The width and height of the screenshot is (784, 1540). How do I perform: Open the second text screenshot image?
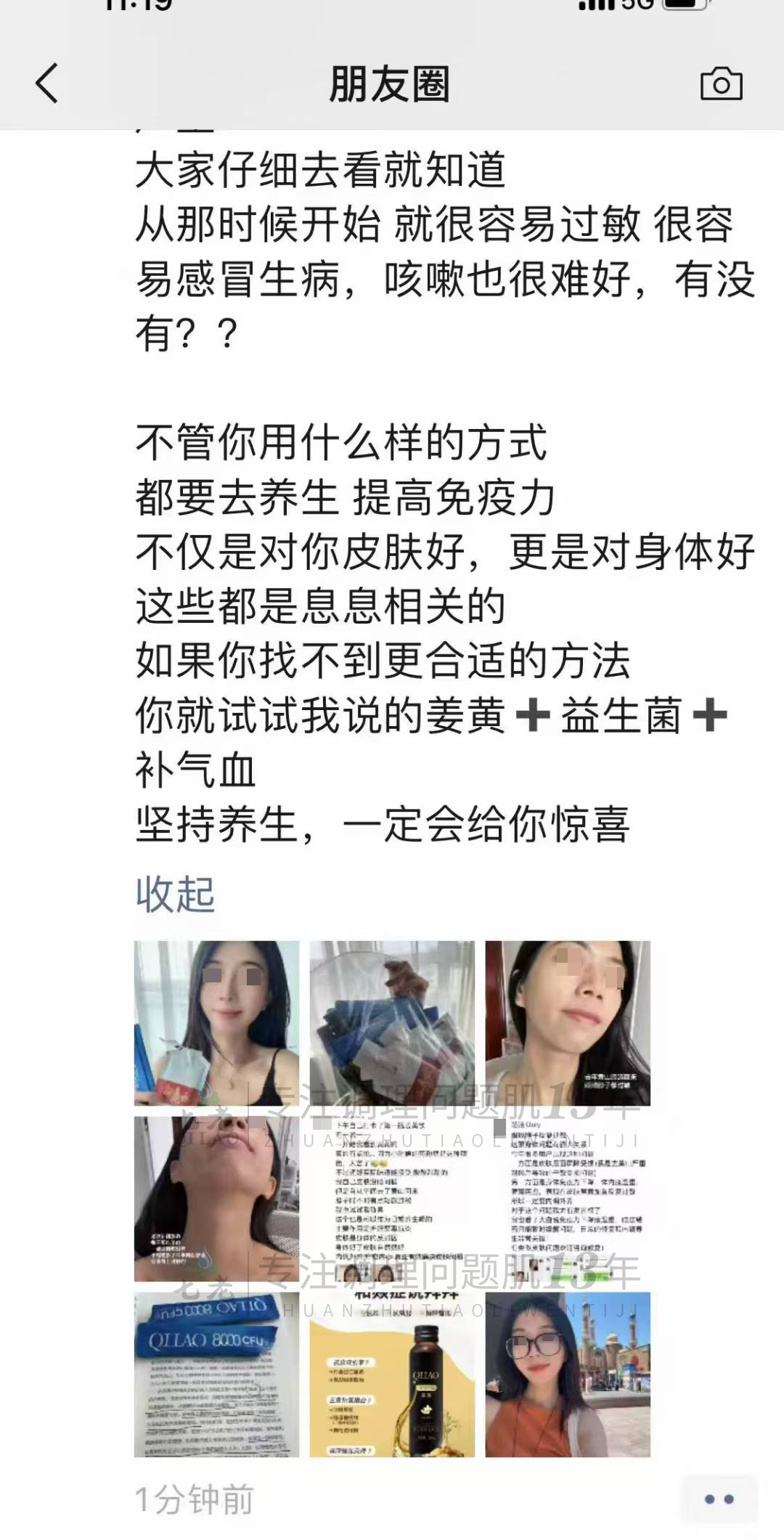568,1199
